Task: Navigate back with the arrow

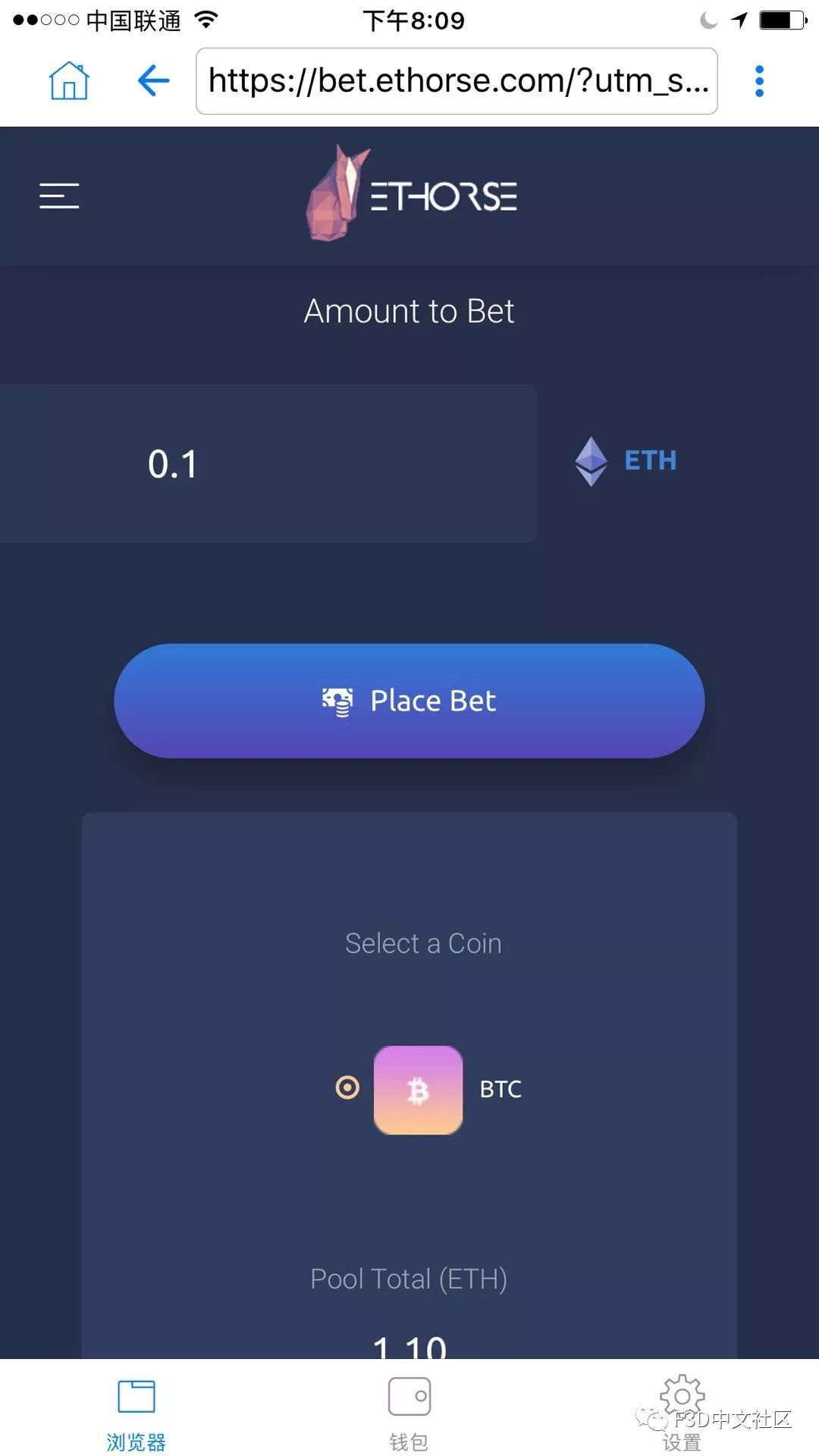Action: pos(153,80)
